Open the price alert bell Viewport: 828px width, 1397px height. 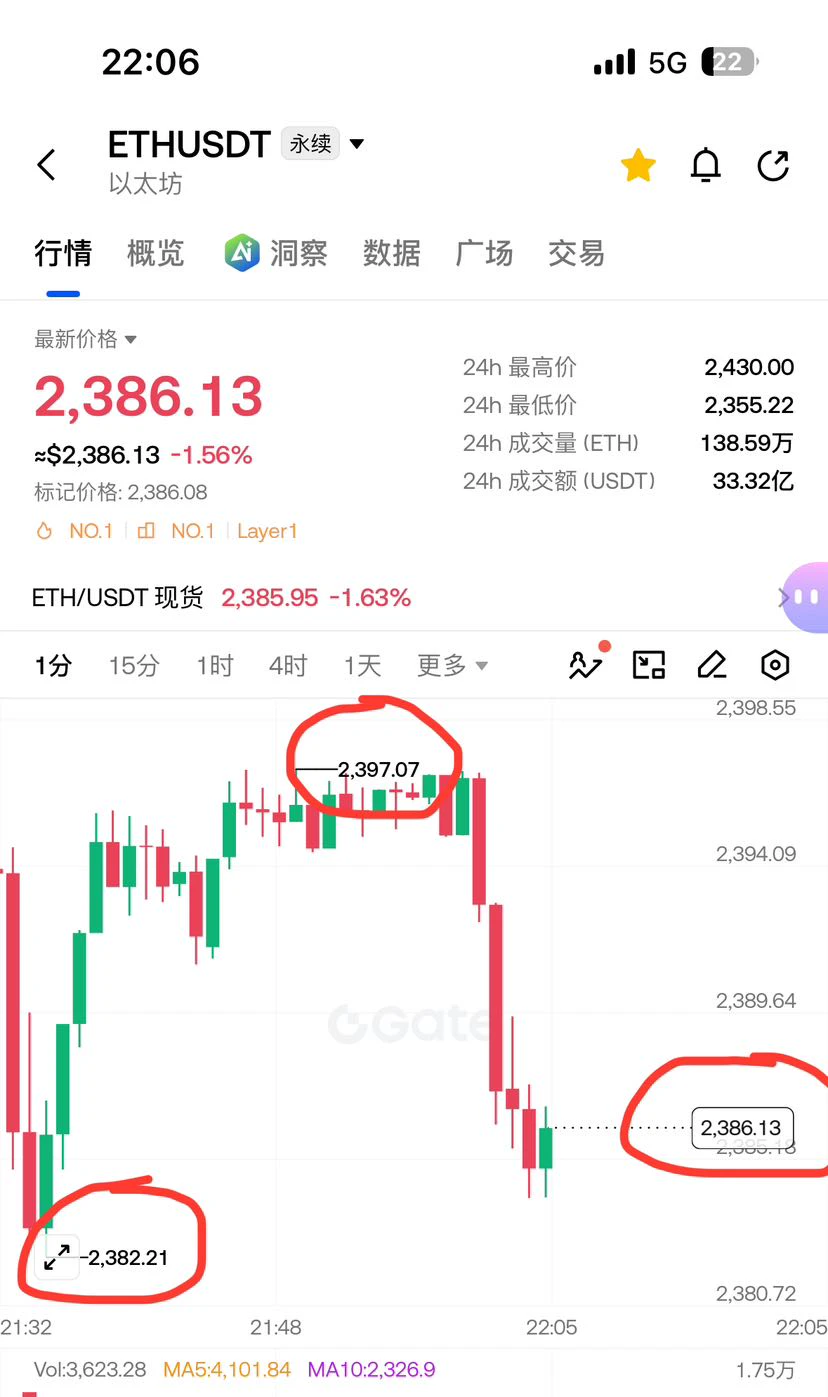pyautogui.click(x=706, y=165)
